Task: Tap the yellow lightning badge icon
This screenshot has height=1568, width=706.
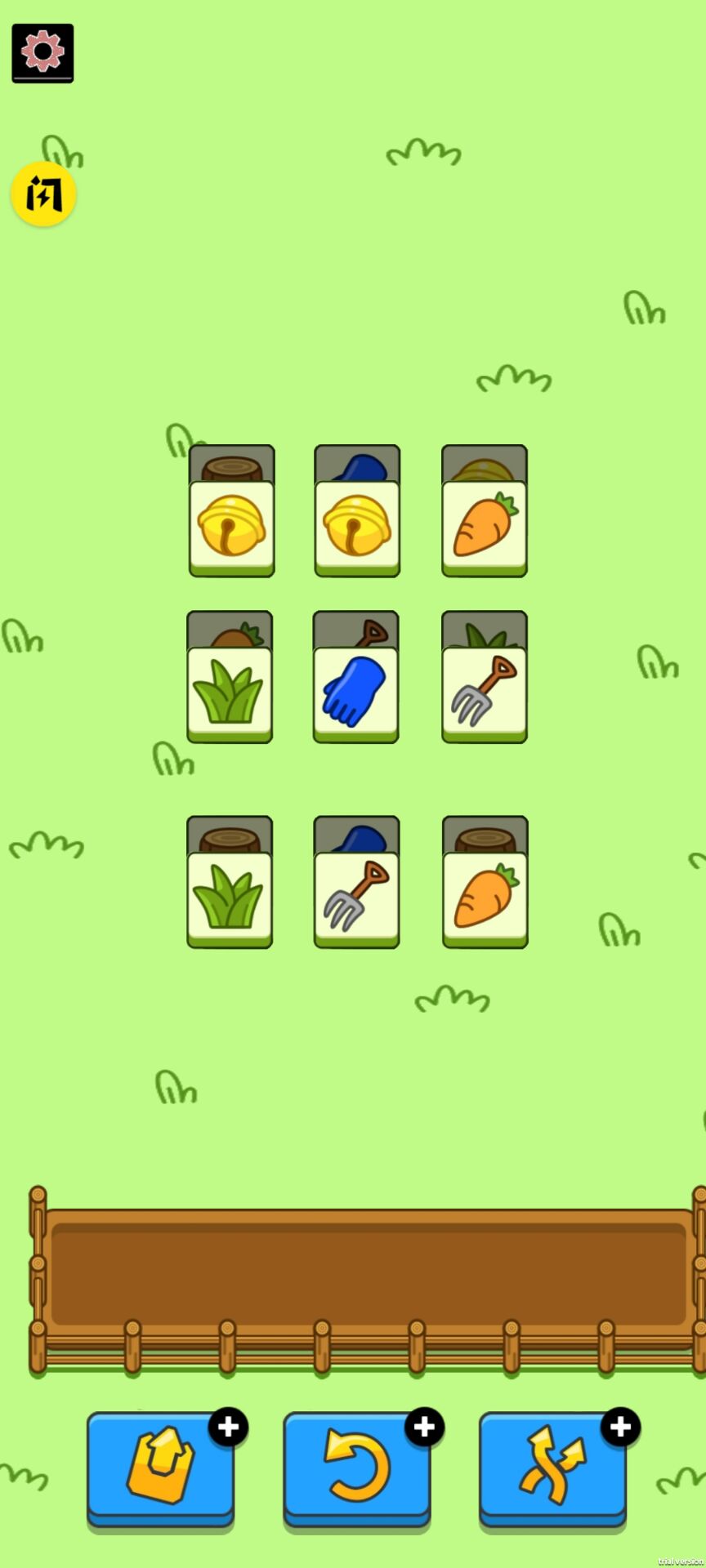Action: 43,194
